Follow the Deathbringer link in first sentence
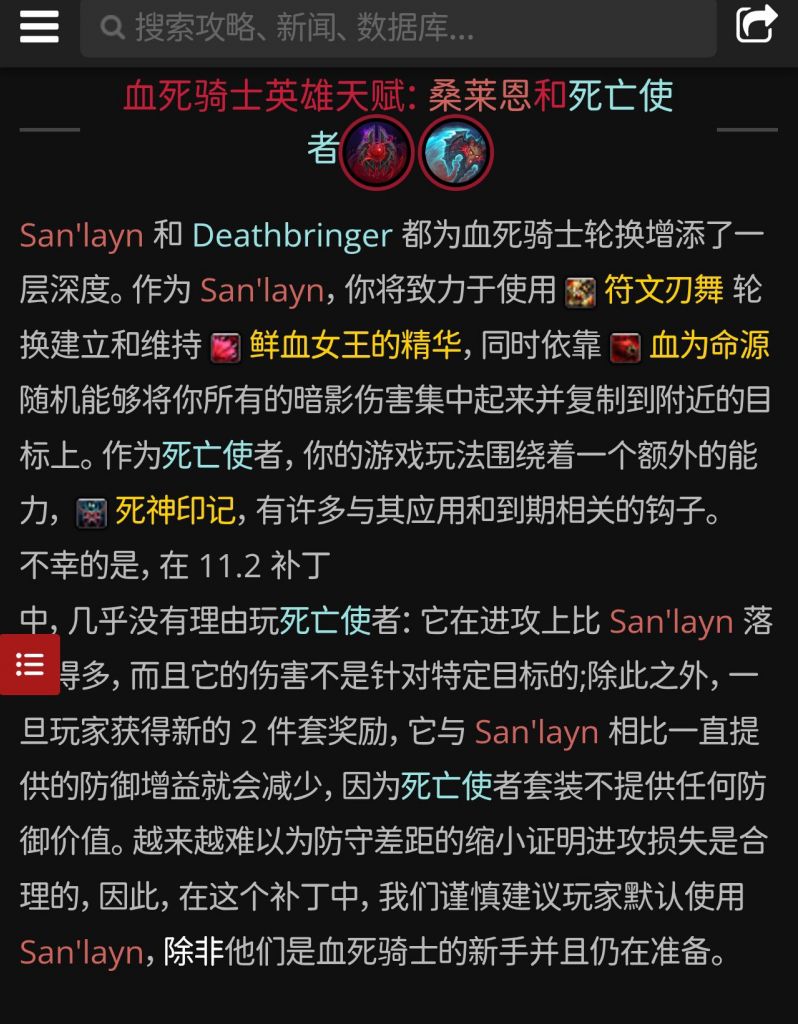Viewport: 798px width, 1024px height. (x=292, y=237)
